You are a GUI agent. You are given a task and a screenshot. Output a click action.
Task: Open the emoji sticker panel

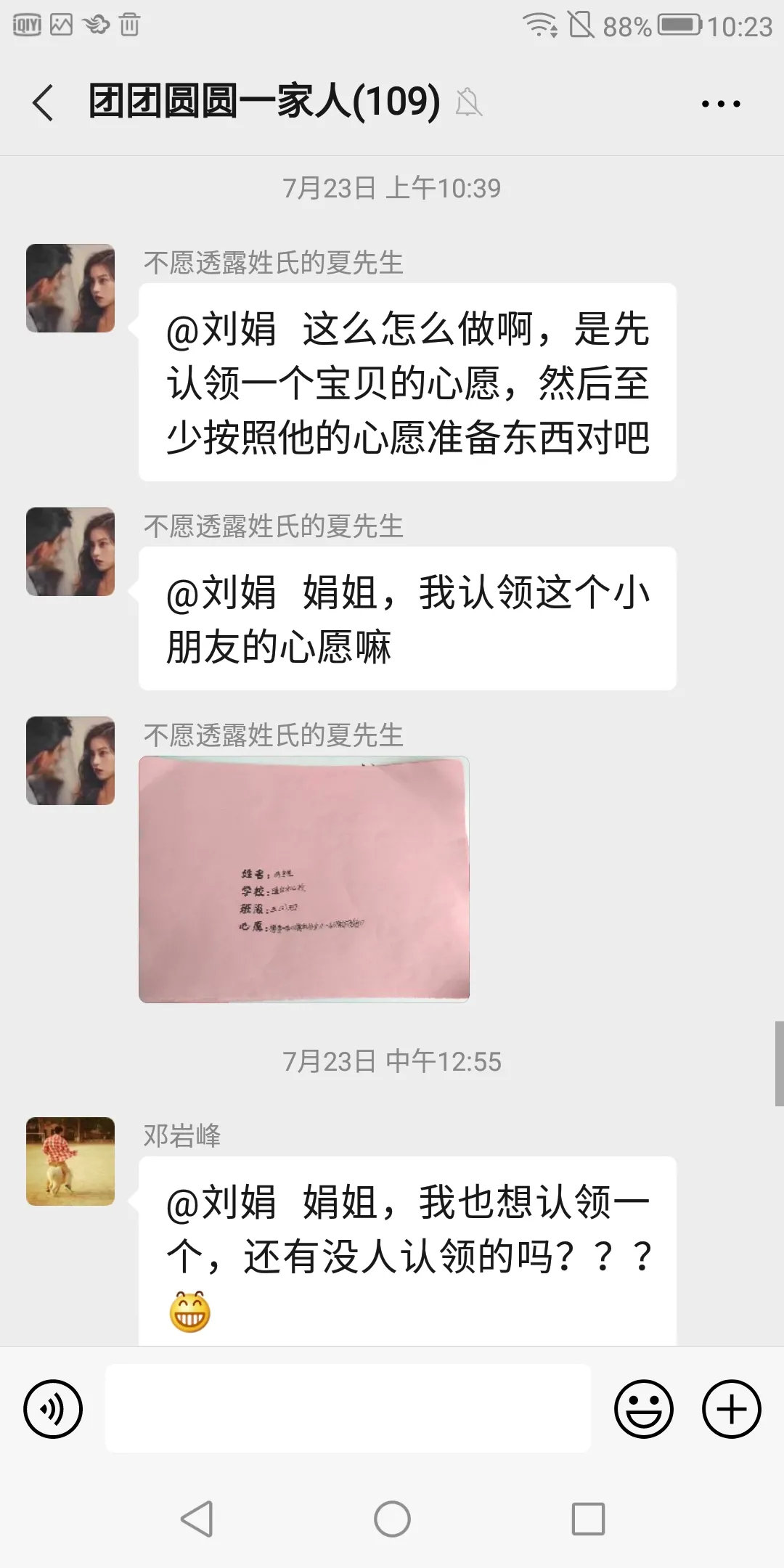click(643, 1409)
